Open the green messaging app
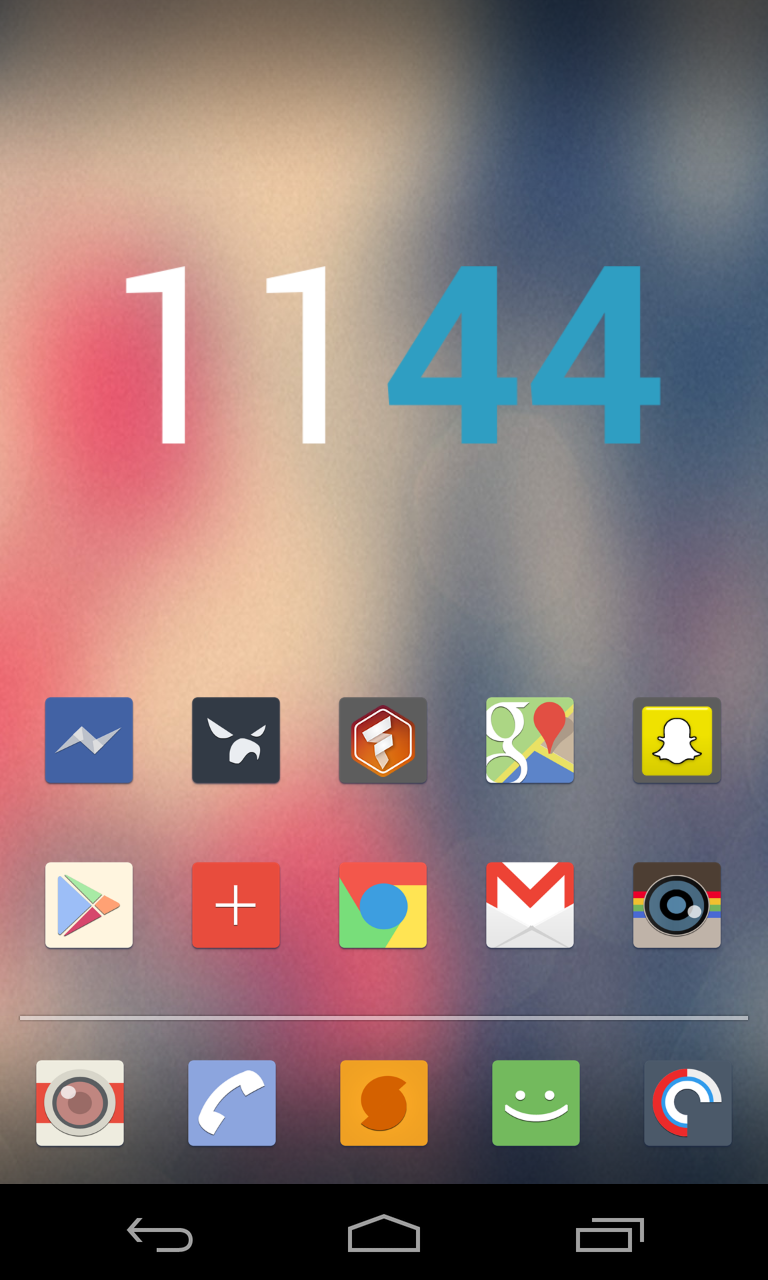Image resolution: width=768 pixels, height=1280 pixels. (x=536, y=1103)
